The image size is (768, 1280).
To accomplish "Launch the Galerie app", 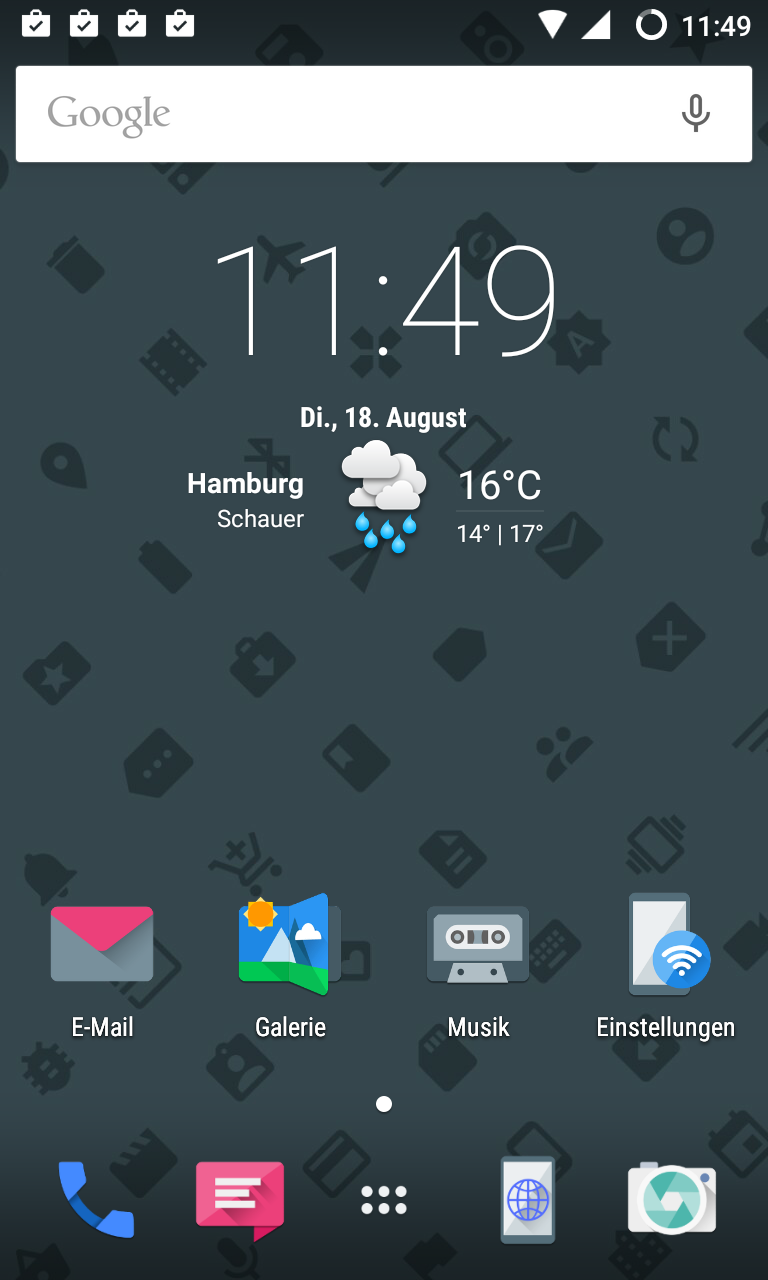I will 290,945.
